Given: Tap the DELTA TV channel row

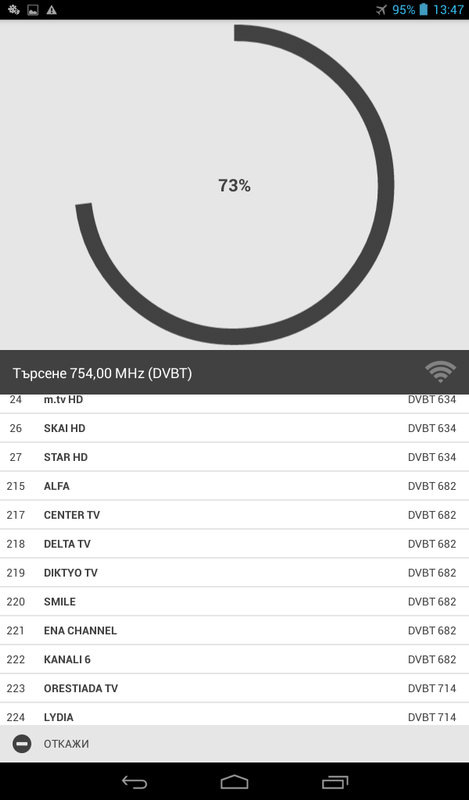Looking at the screenshot, I should pyautogui.click(x=234, y=544).
